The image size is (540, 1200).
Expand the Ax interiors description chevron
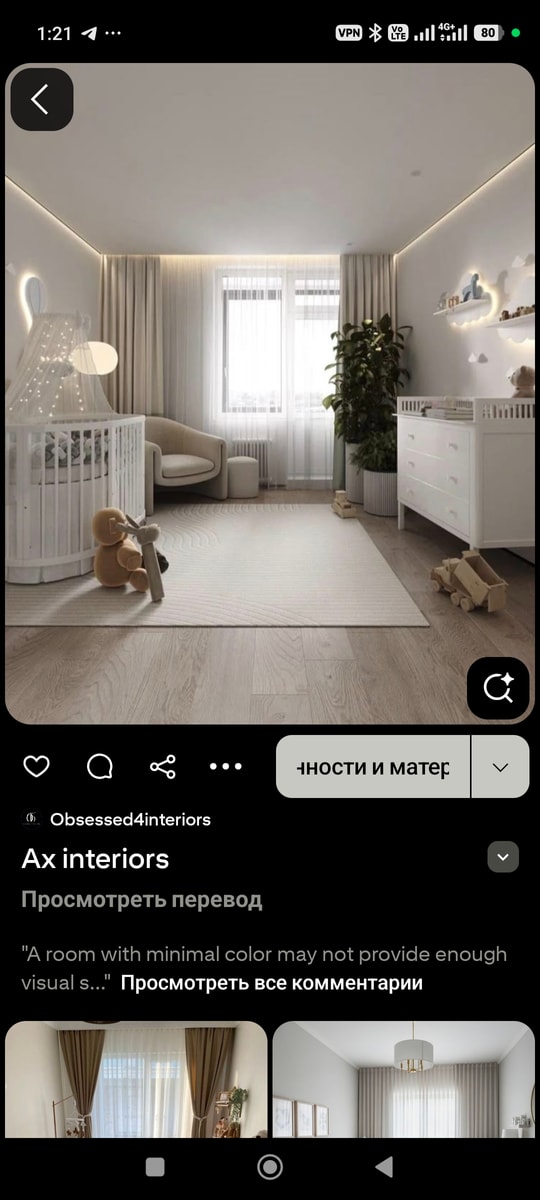tap(502, 858)
